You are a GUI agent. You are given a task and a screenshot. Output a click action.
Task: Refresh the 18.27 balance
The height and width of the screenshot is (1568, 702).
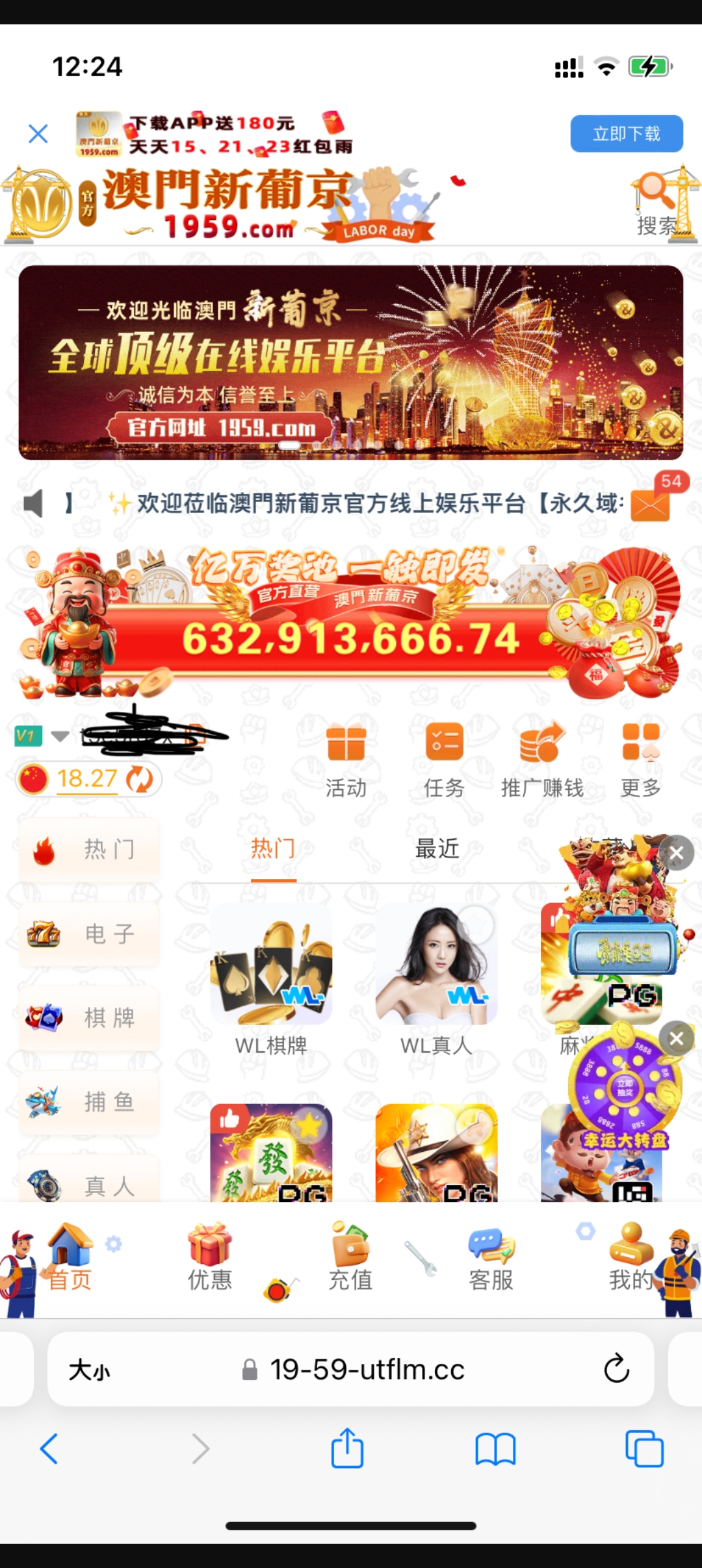140,779
